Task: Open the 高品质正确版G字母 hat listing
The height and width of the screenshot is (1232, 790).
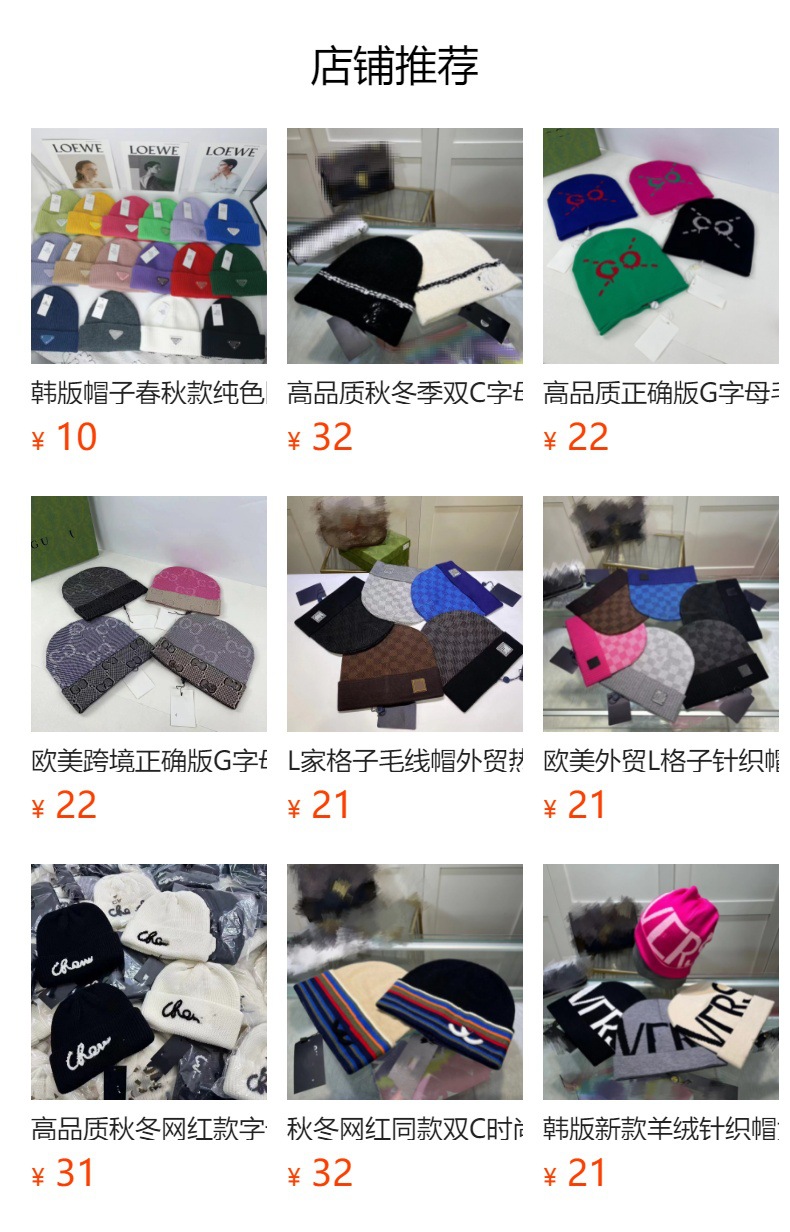Action: point(660,246)
